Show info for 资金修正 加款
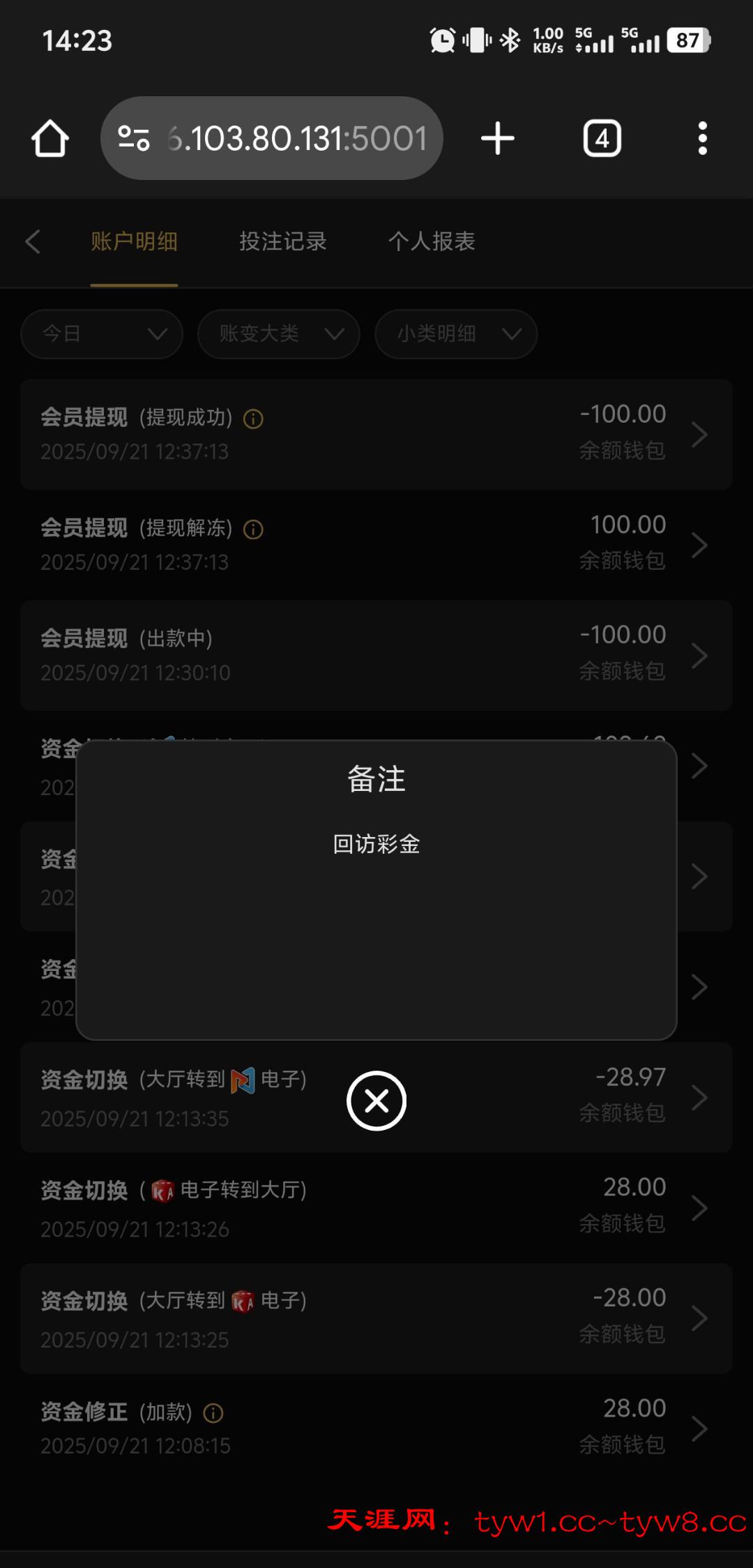The image size is (753, 1568). [x=213, y=1413]
